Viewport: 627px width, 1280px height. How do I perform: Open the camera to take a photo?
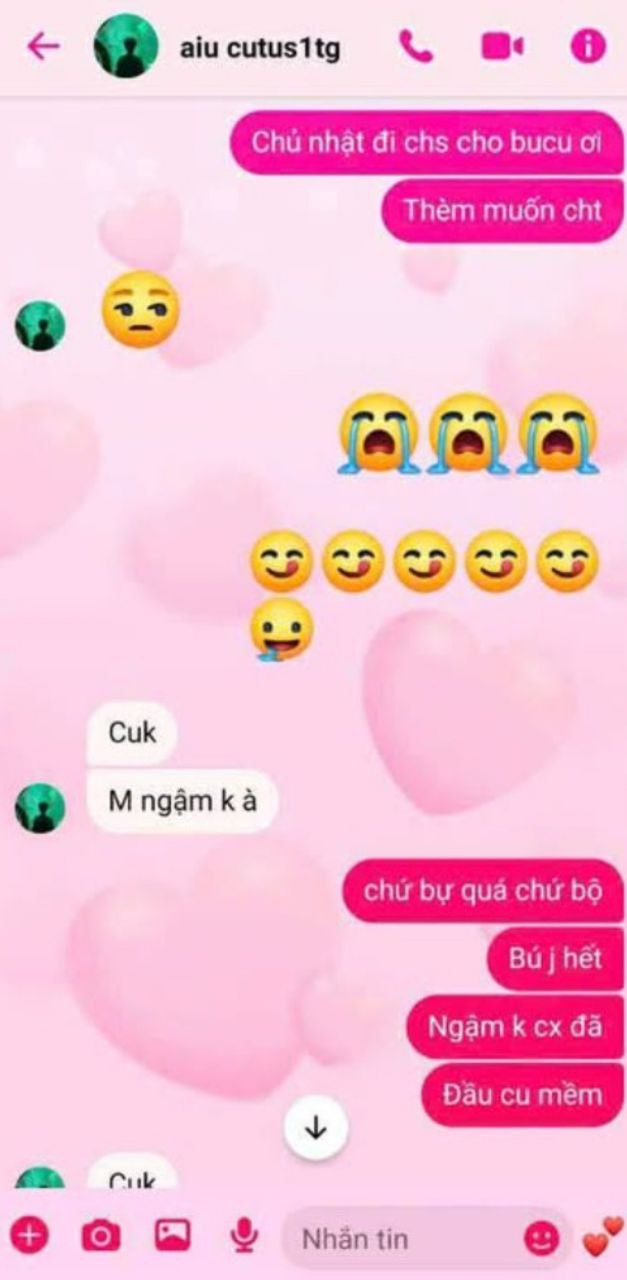[x=100, y=1237]
